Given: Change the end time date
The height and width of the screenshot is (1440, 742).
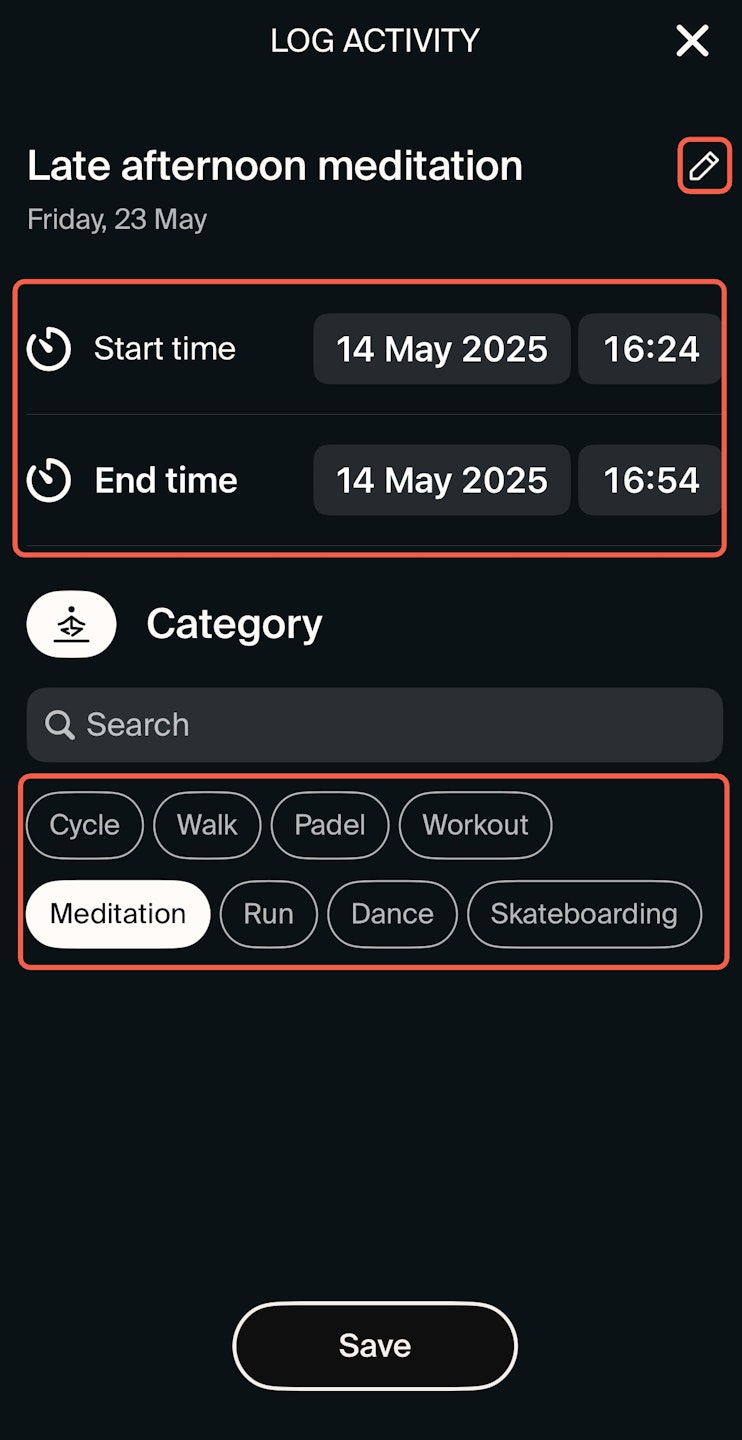Looking at the screenshot, I should (441, 480).
